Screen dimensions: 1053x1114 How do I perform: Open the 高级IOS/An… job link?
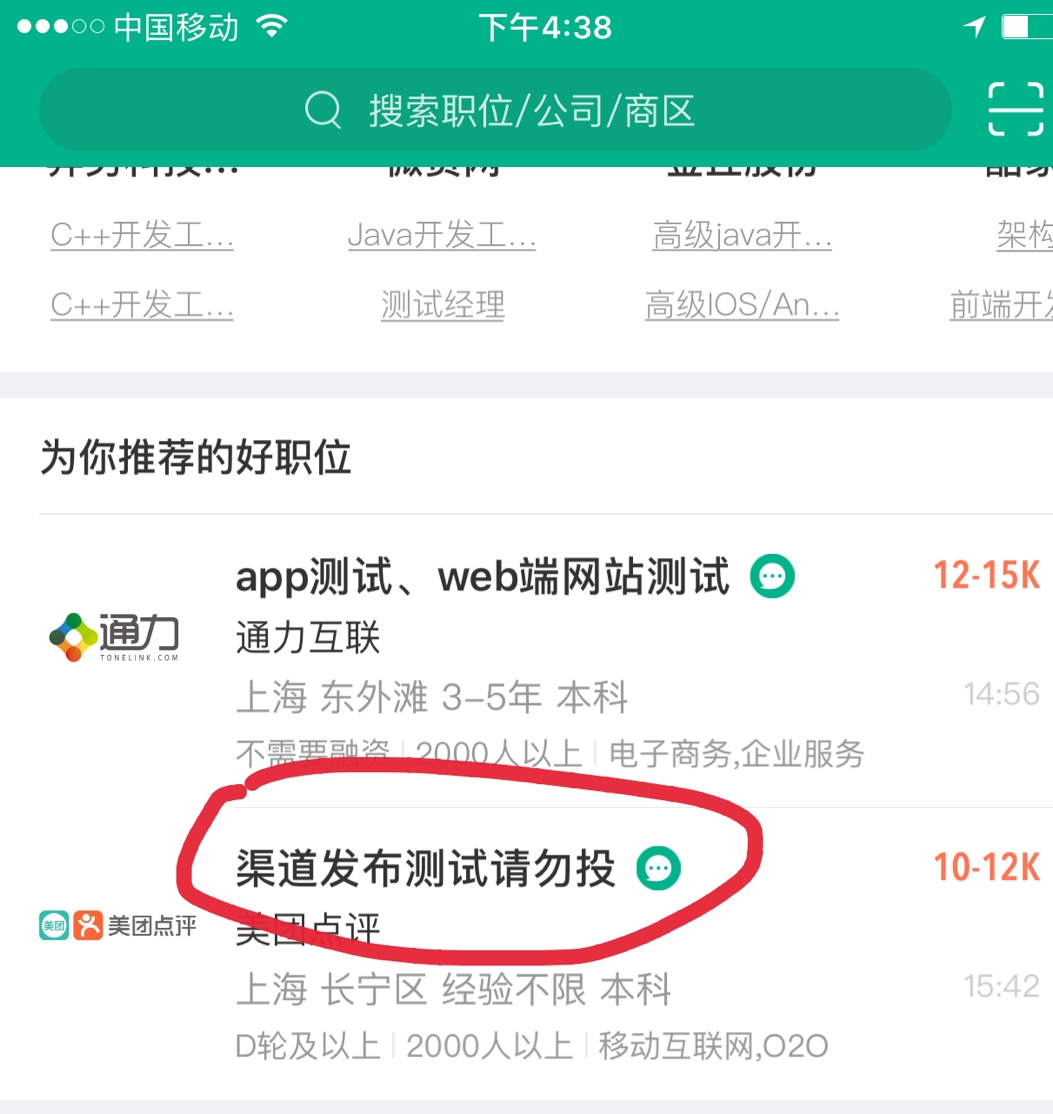[x=741, y=305]
